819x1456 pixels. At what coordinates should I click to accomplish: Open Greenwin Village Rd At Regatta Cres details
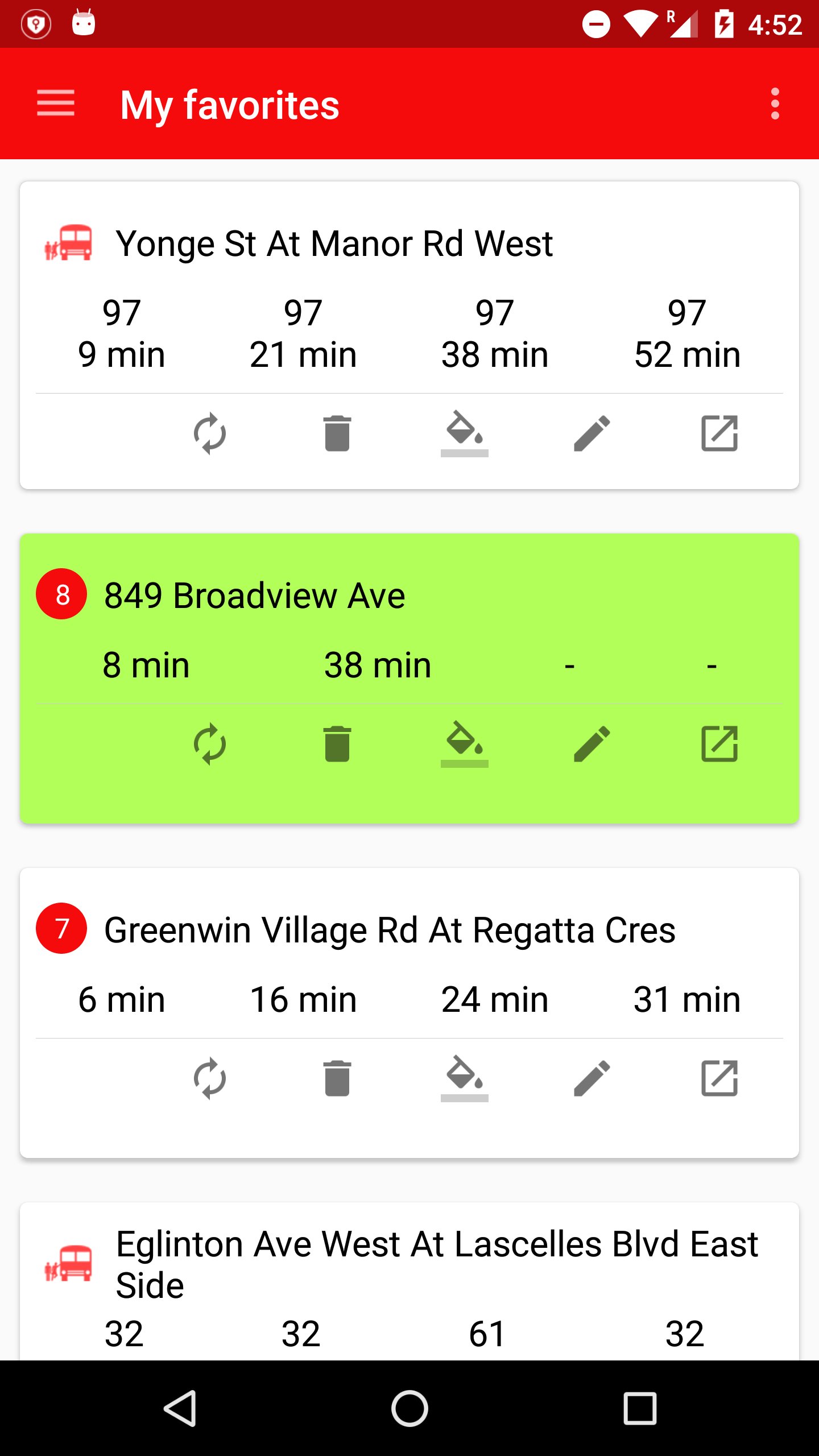click(719, 1078)
